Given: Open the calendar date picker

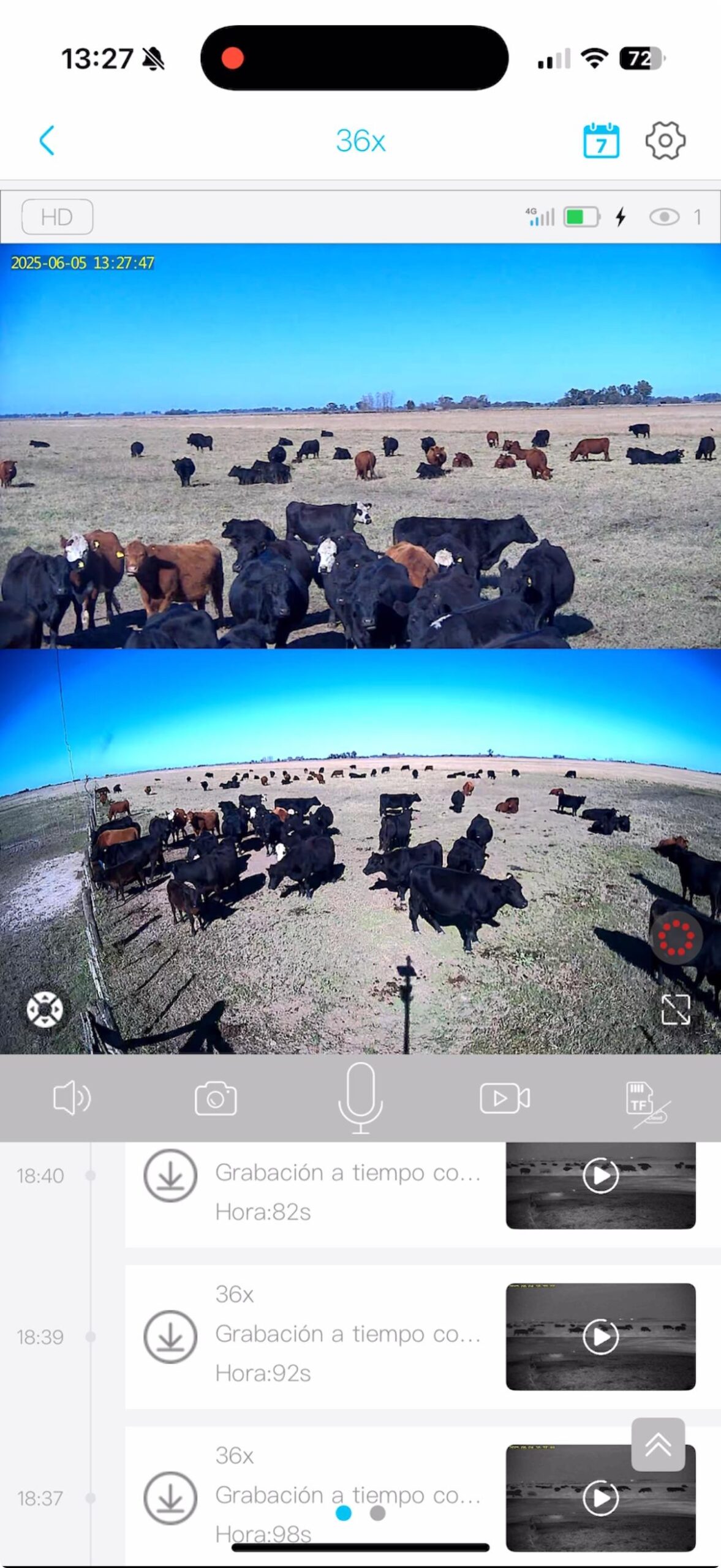Looking at the screenshot, I should coord(601,141).
